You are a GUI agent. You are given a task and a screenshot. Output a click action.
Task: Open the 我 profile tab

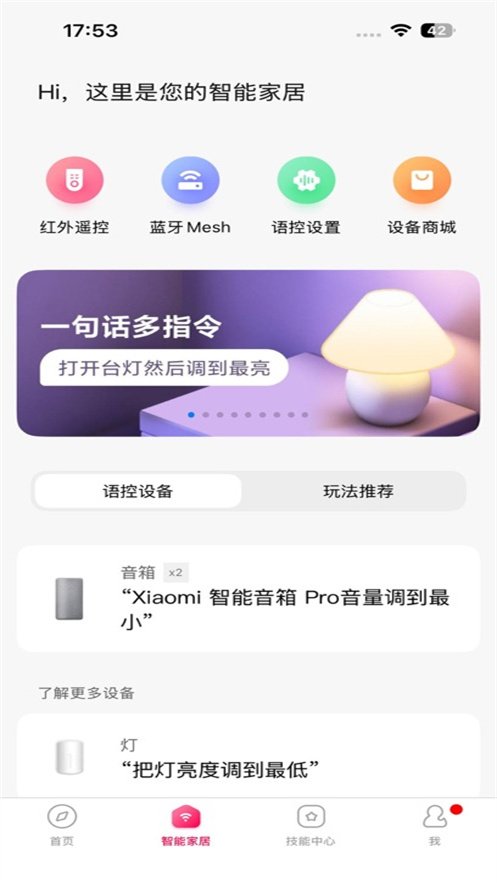tap(435, 826)
